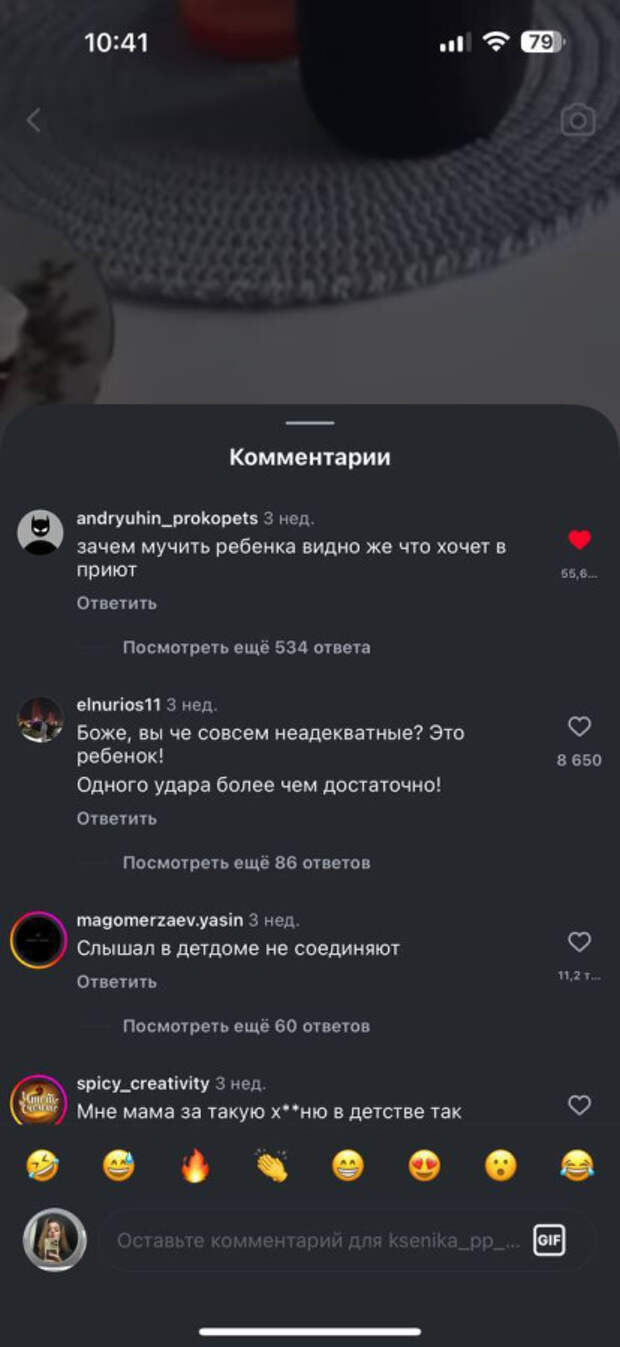
Task: Insert the heart-eyes emoji
Action: click(x=424, y=1166)
